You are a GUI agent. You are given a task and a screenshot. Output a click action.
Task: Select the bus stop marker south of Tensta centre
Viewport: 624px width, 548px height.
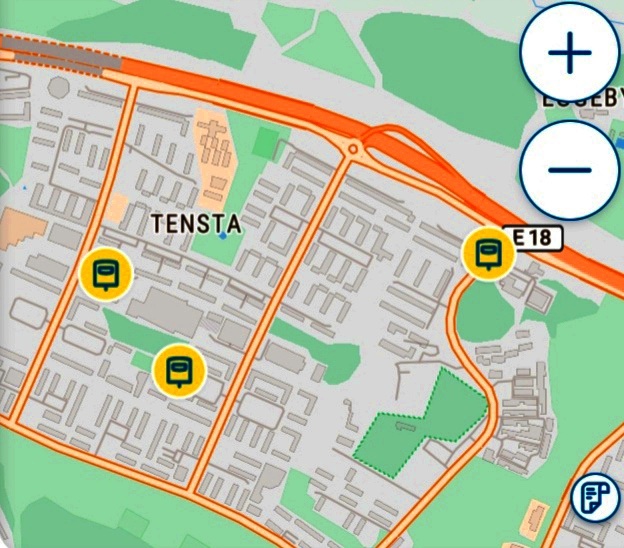(x=178, y=370)
